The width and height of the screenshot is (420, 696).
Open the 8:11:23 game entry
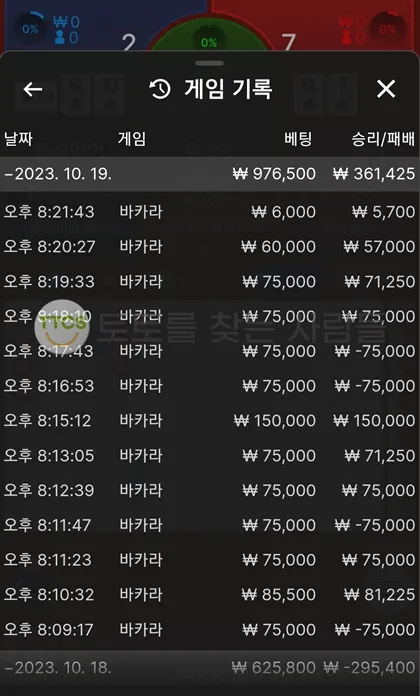coord(210,560)
